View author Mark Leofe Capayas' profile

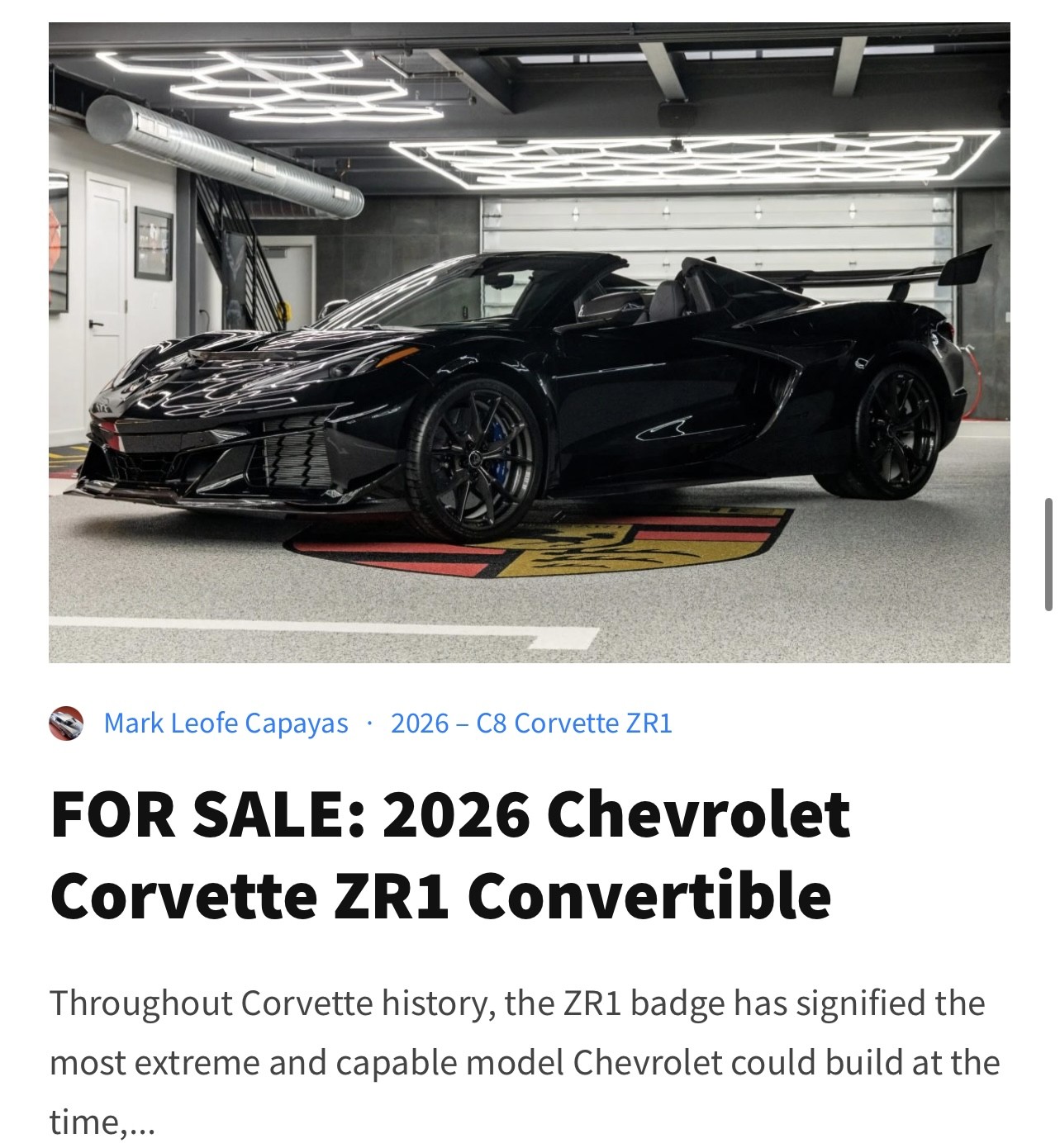(x=226, y=723)
